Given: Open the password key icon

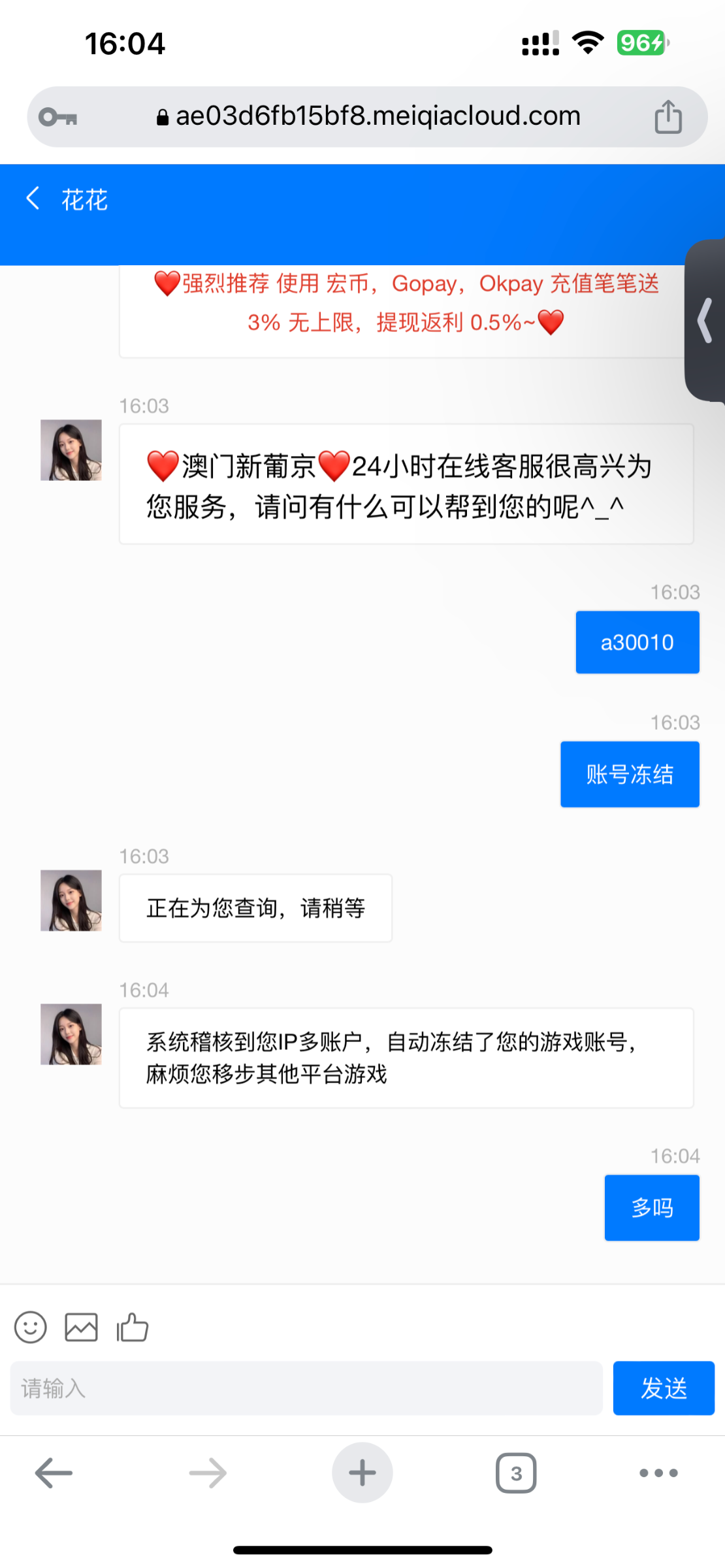Looking at the screenshot, I should point(57,117).
